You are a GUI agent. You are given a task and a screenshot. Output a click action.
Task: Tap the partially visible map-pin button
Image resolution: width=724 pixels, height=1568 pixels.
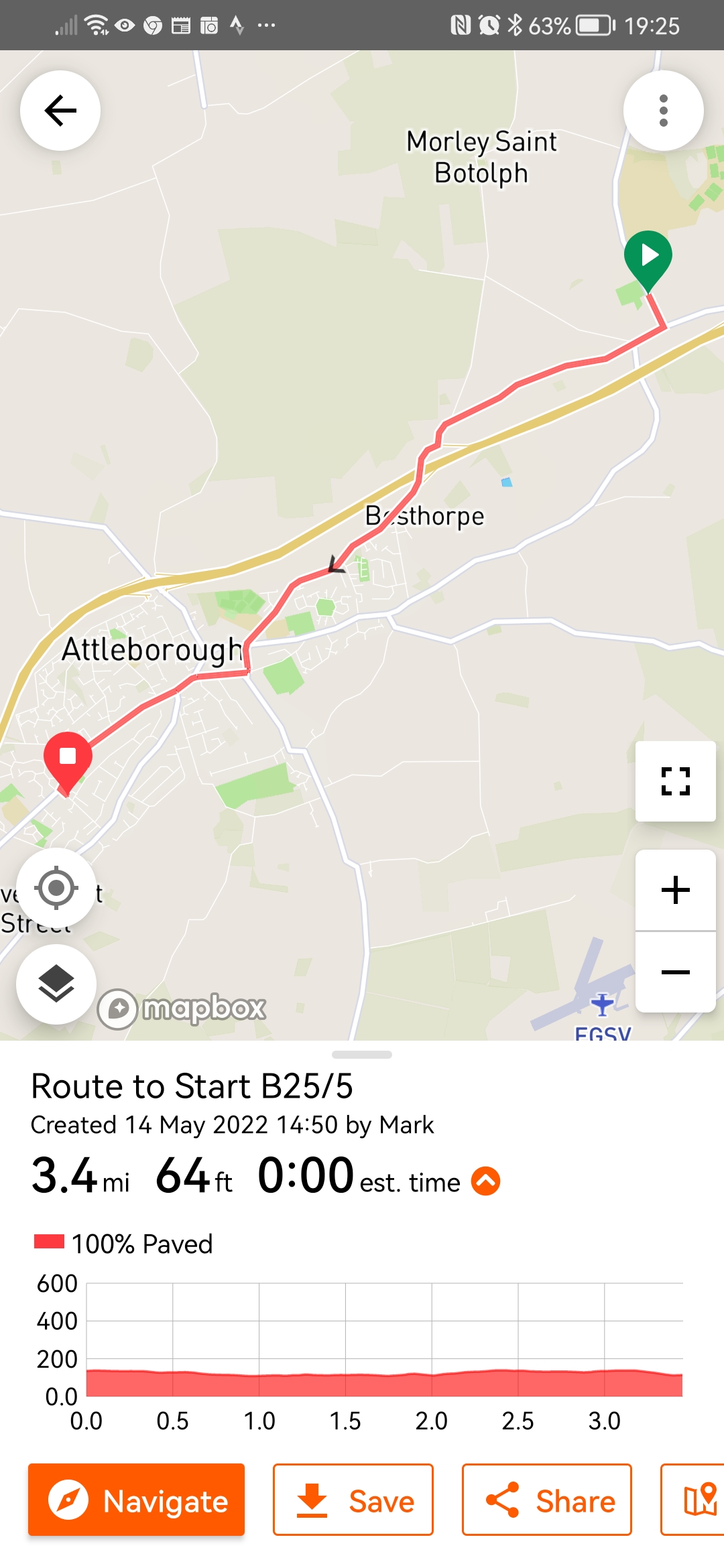point(693,1500)
